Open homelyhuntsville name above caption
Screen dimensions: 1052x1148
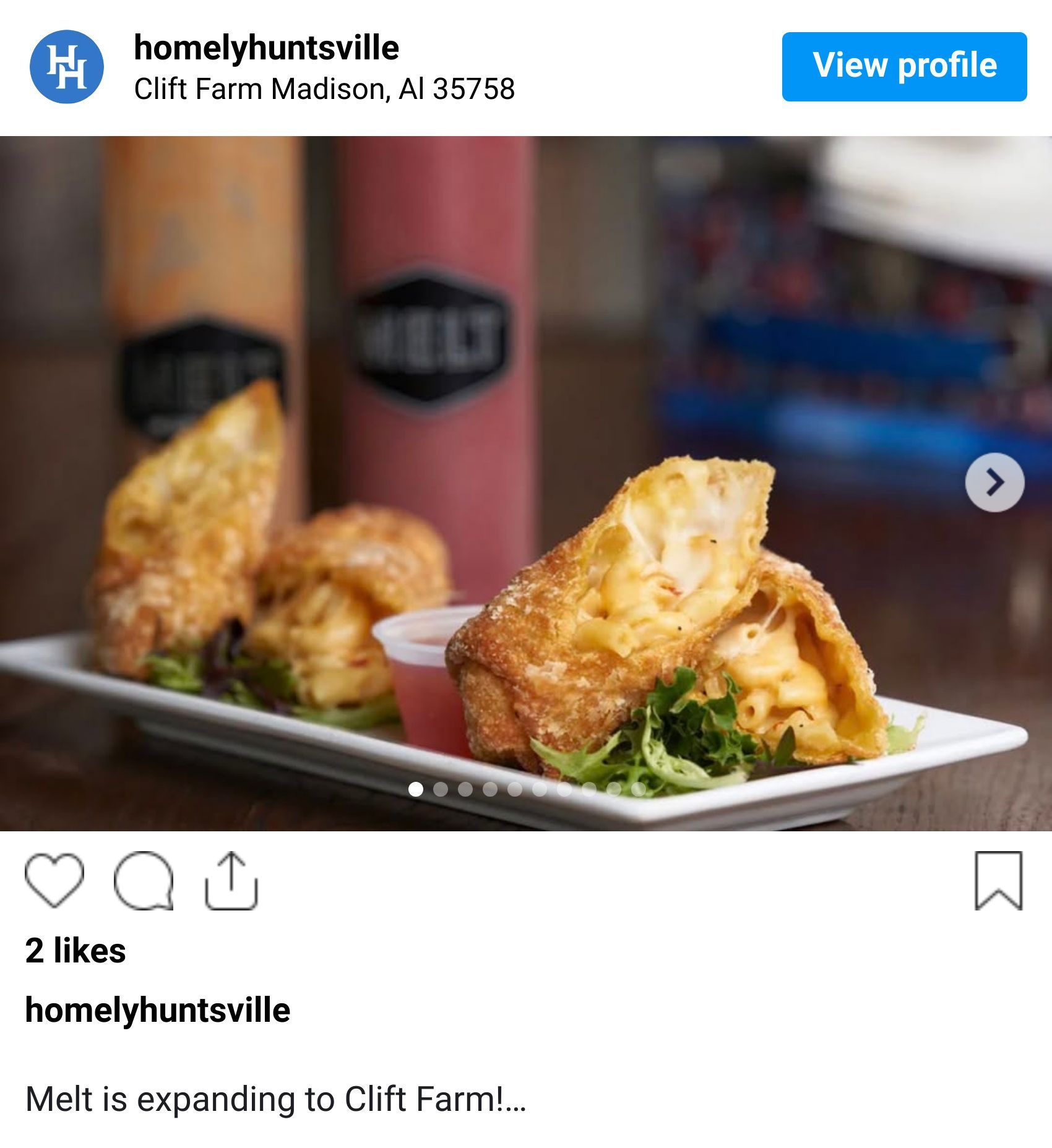(158, 1009)
